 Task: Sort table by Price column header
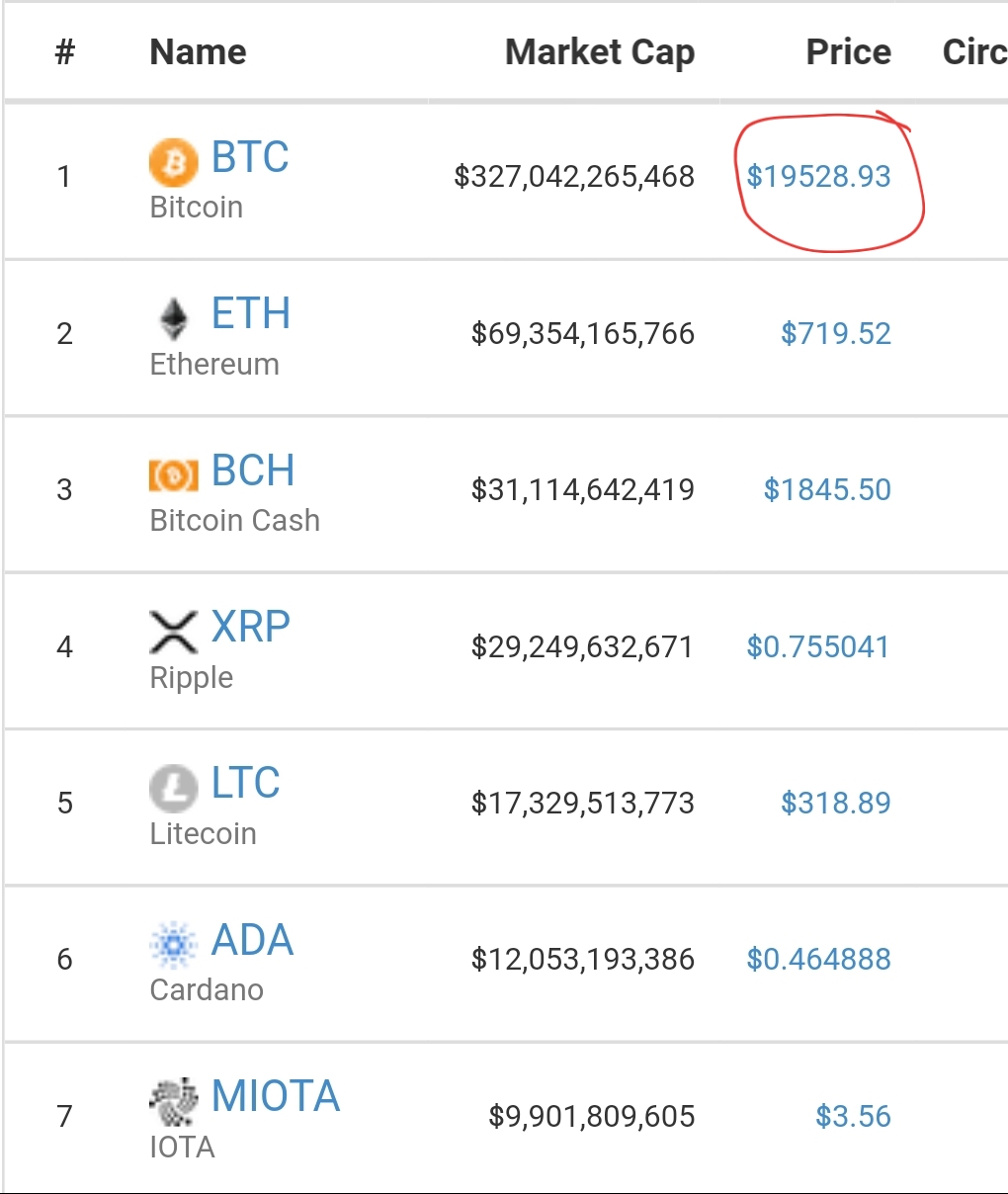click(848, 52)
